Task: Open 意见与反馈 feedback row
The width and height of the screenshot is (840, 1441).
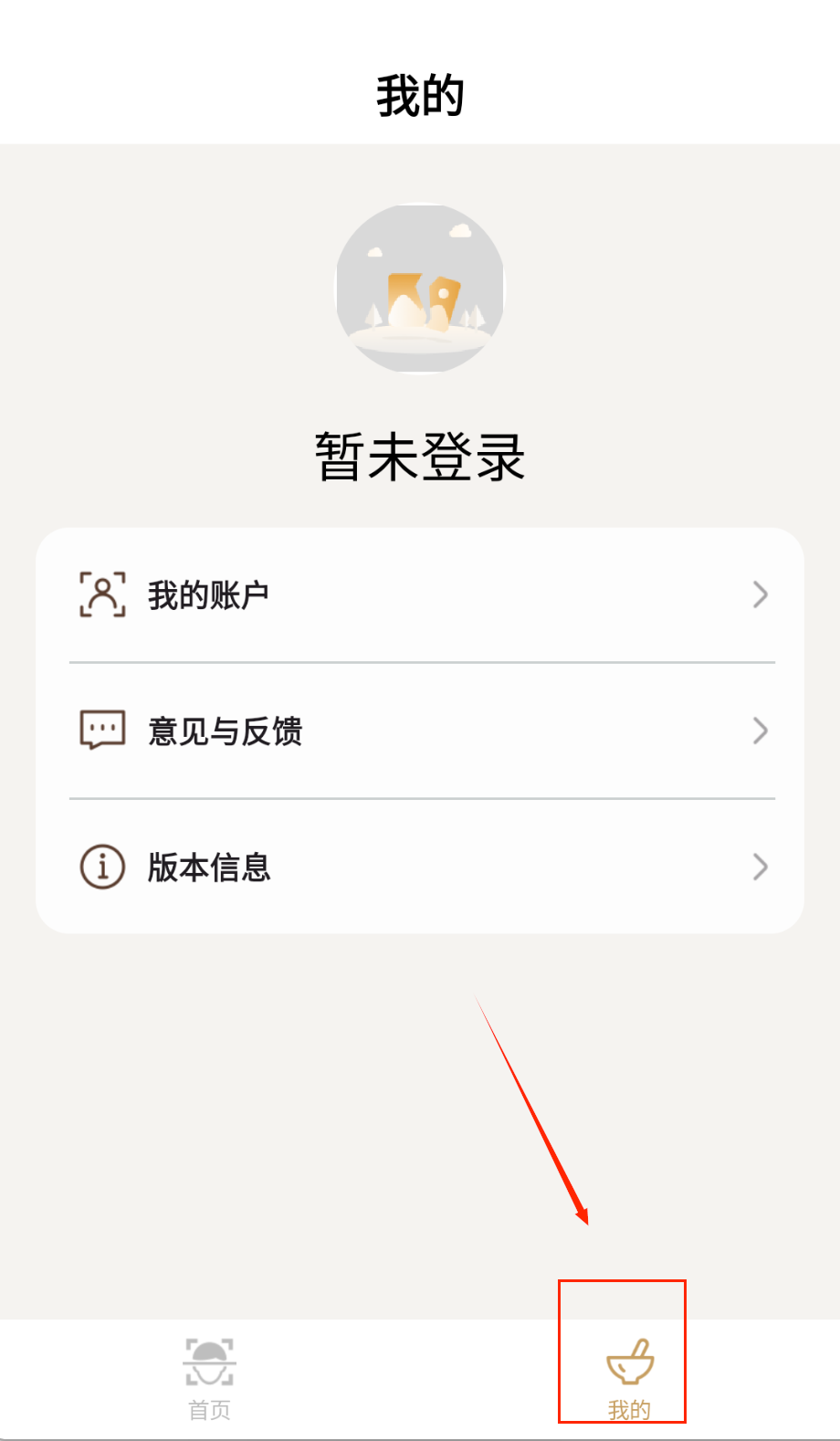Action: [420, 731]
